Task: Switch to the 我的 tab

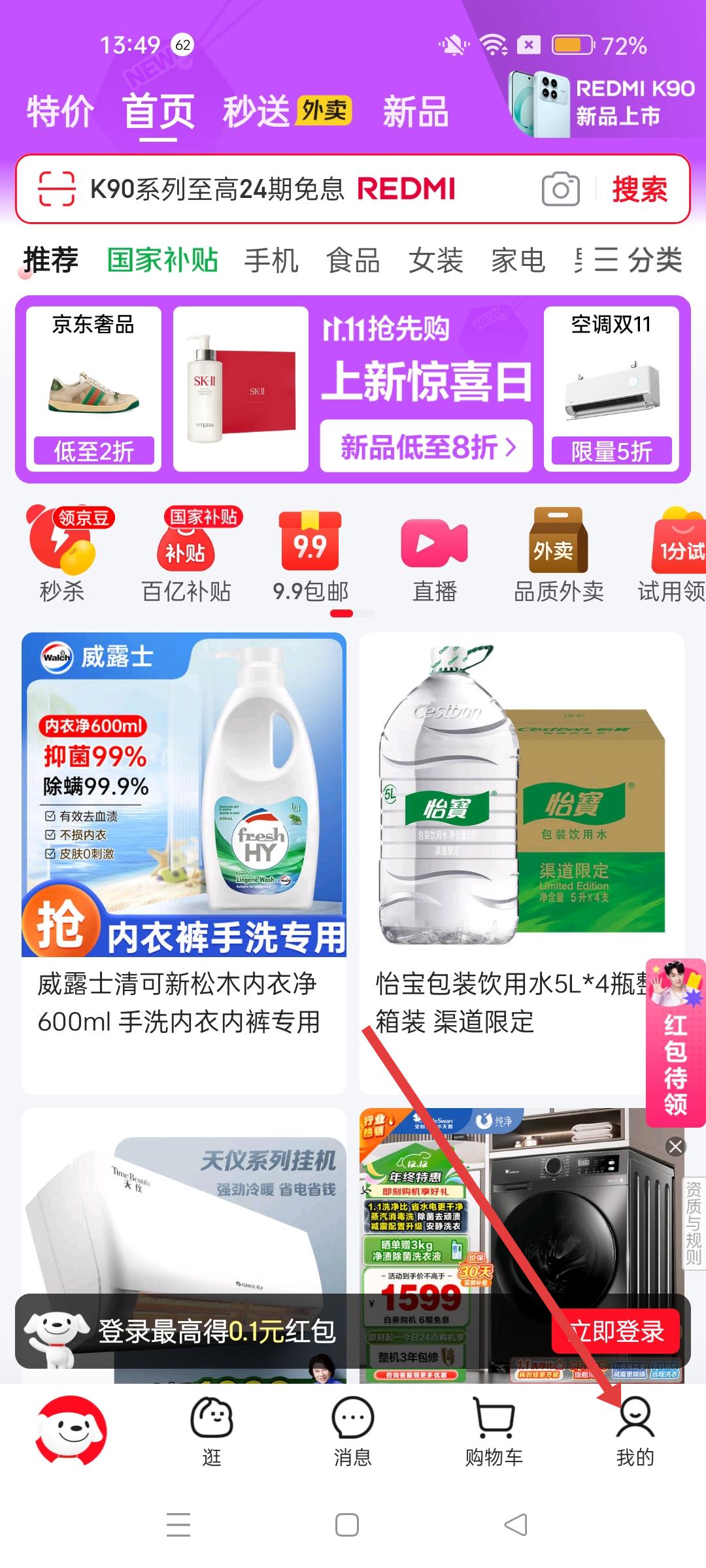Action: (x=635, y=1432)
